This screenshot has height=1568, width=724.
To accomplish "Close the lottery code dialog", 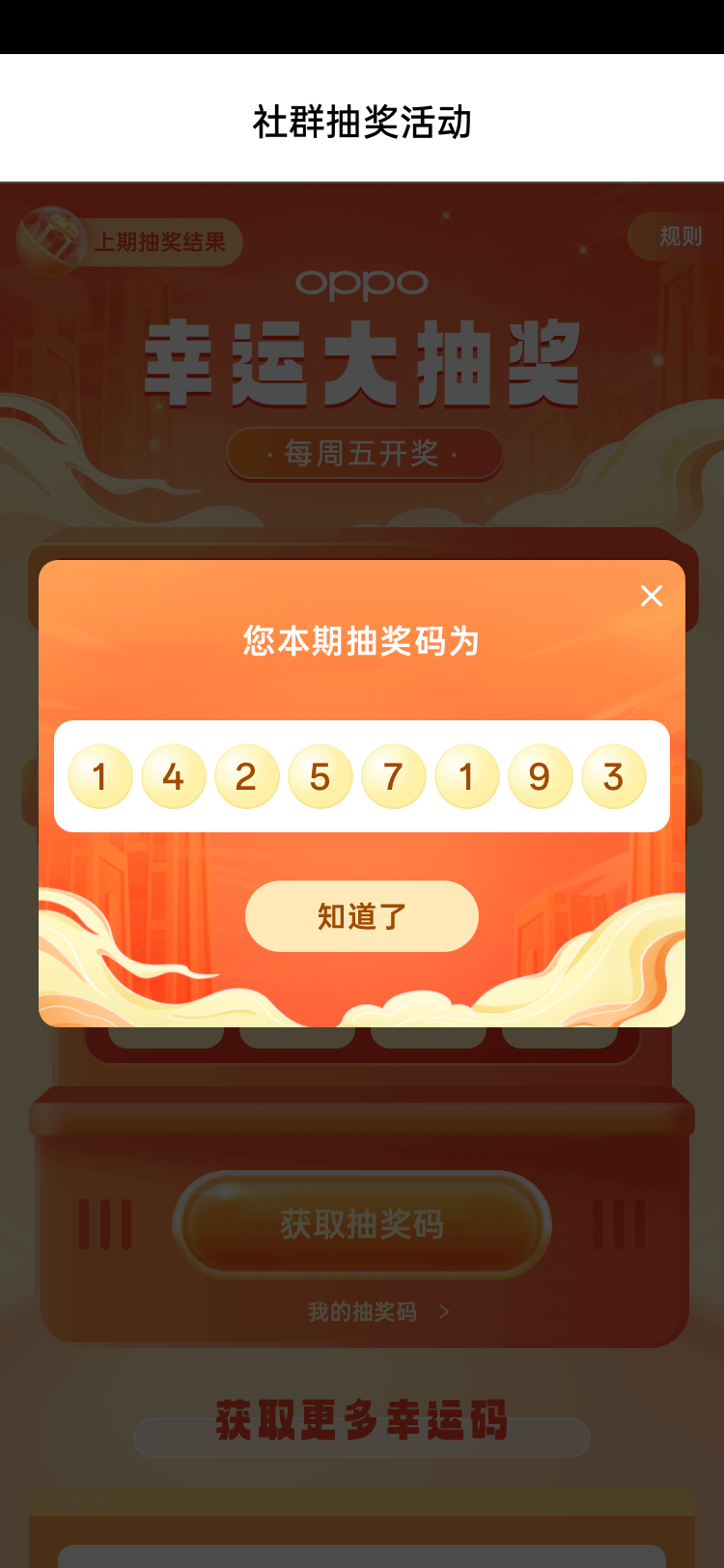I will pos(652,596).
